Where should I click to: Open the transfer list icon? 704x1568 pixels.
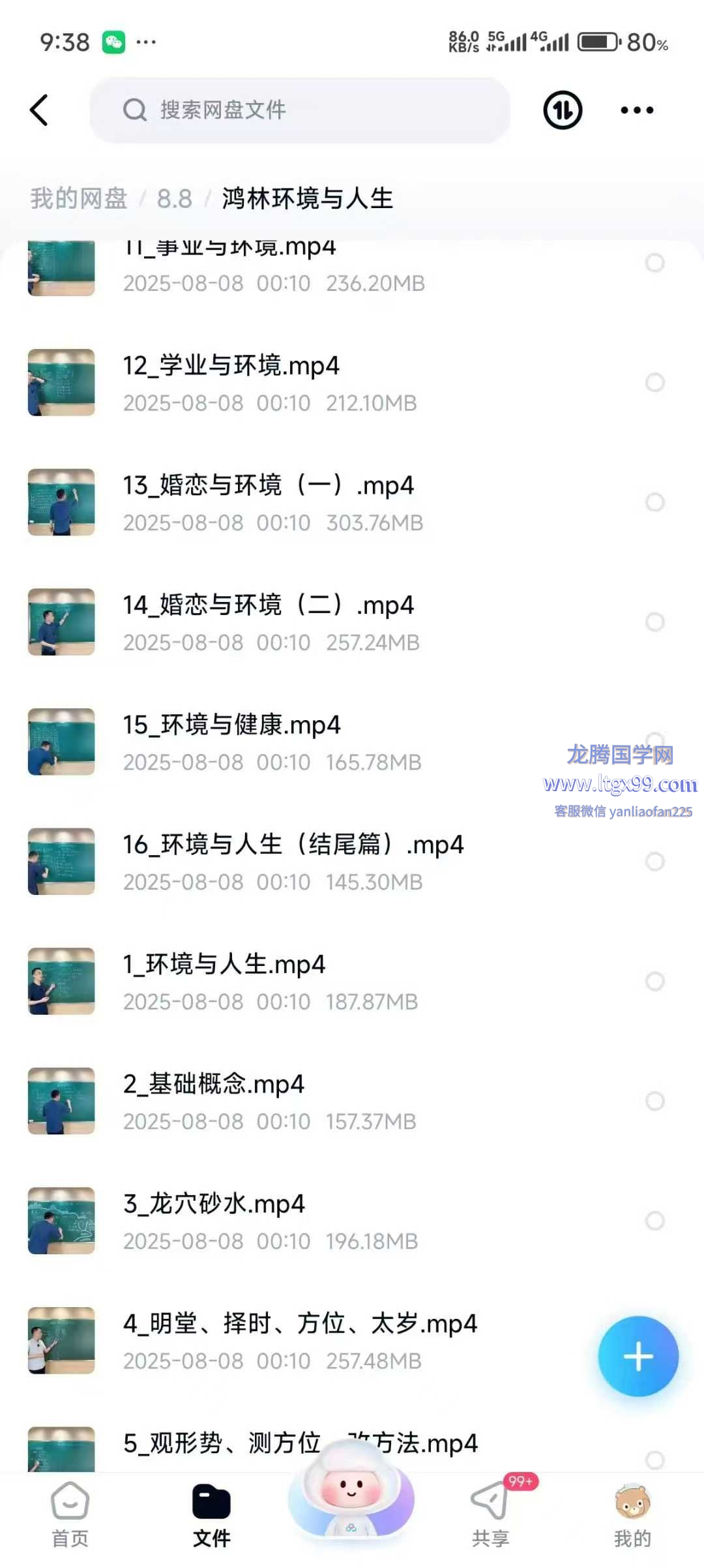point(563,110)
